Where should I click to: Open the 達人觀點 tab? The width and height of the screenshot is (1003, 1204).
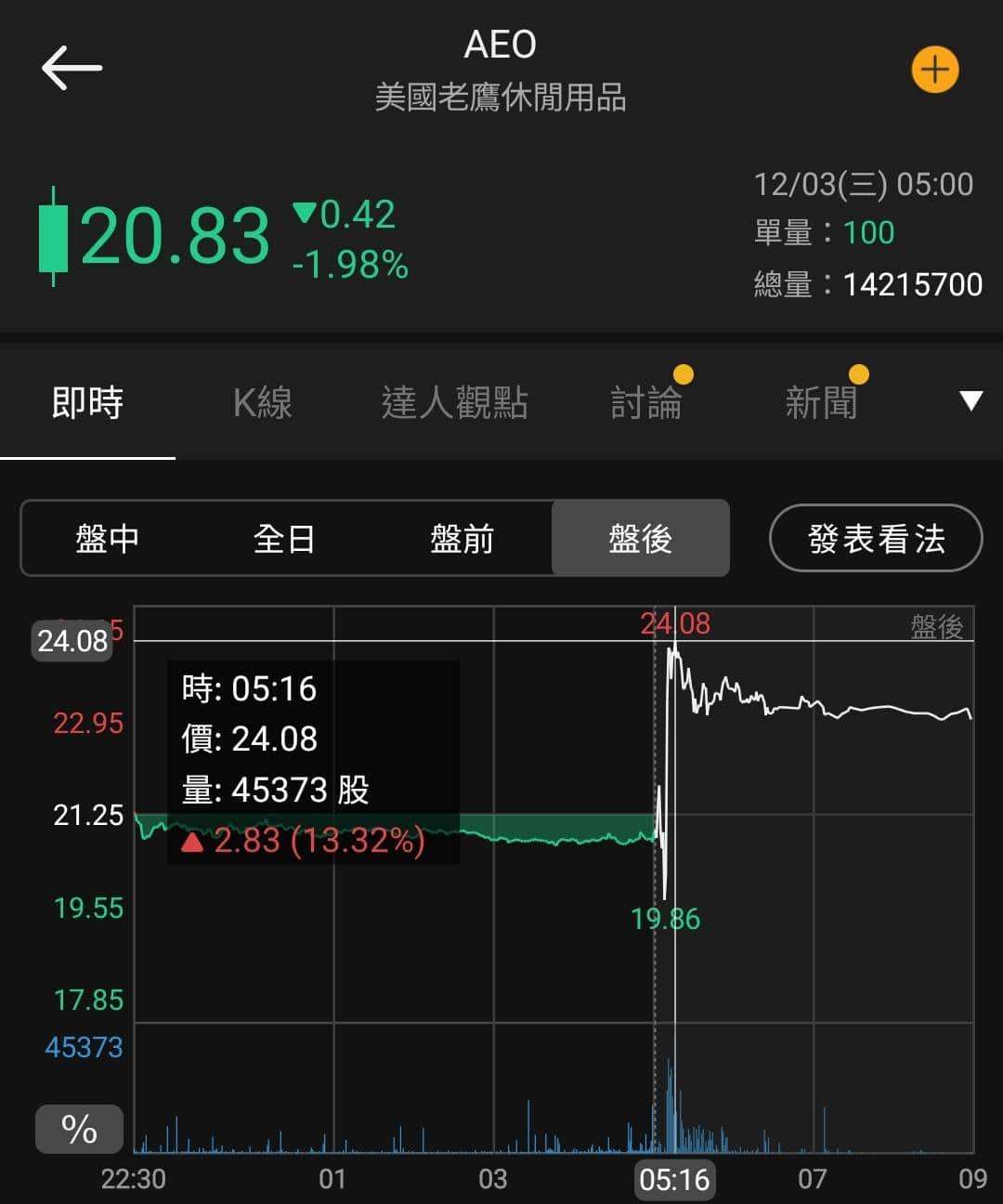pyautogui.click(x=455, y=401)
